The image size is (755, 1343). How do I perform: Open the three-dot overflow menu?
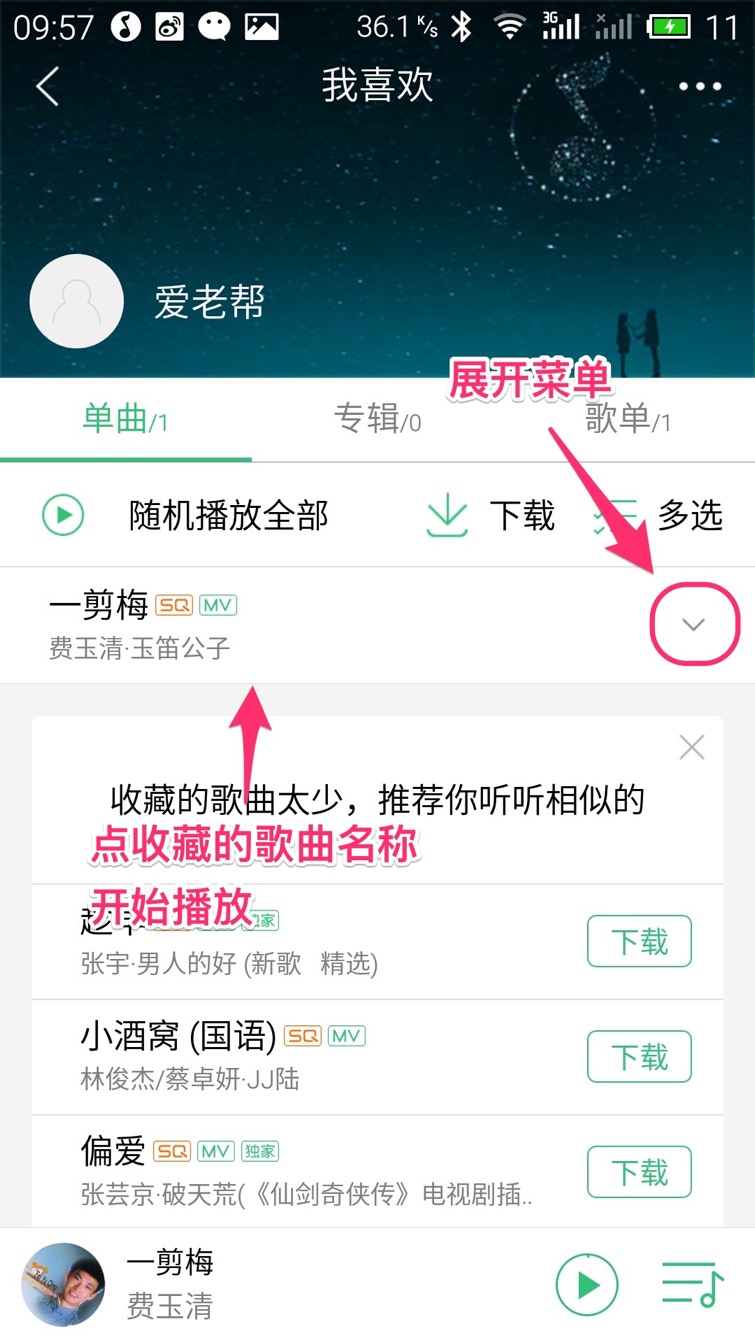pos(699,87)
